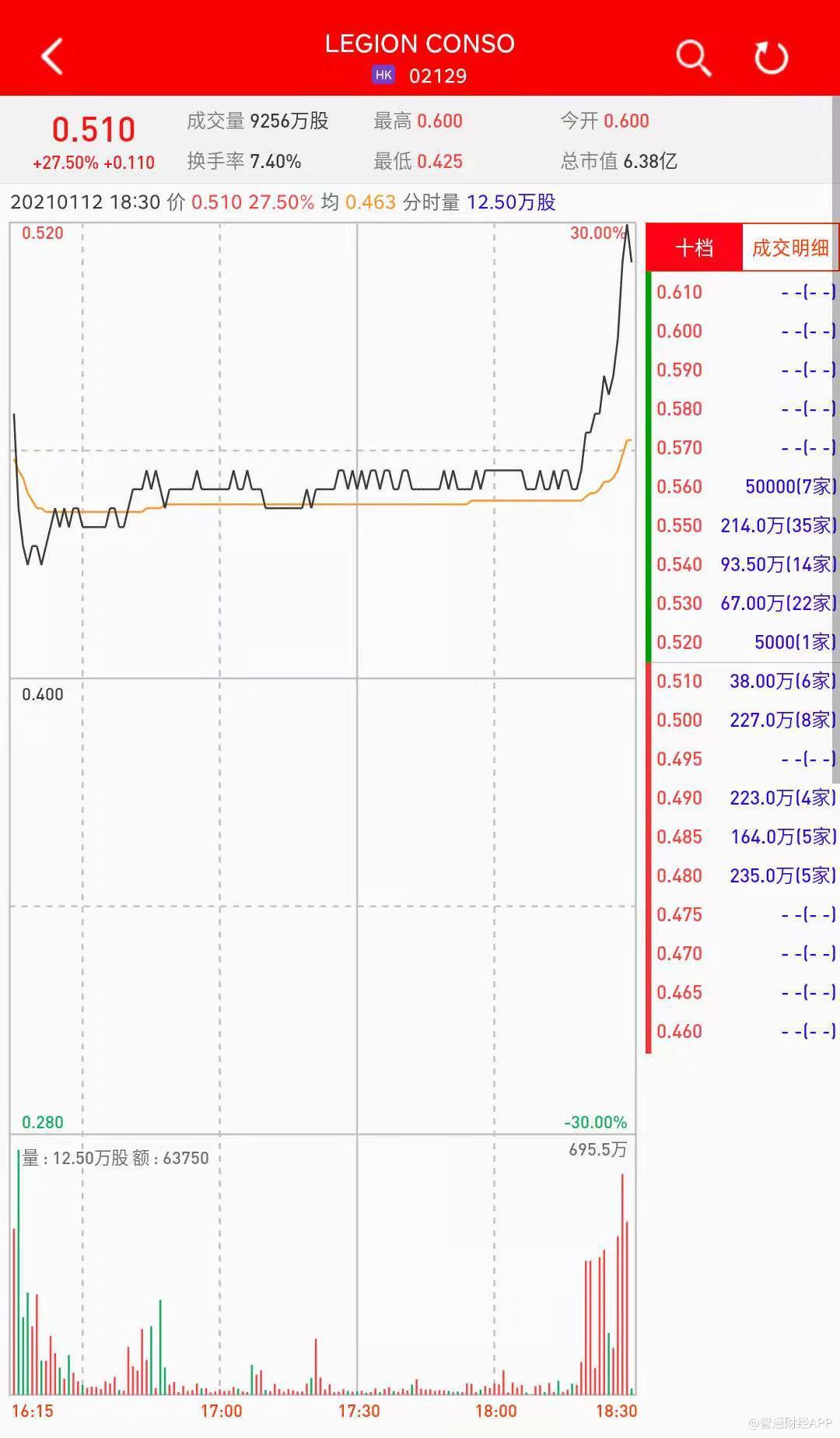This screenshot has height=1438, width=840.
Task: Switch to the 十档 tab
Action: tap(694, 247)
